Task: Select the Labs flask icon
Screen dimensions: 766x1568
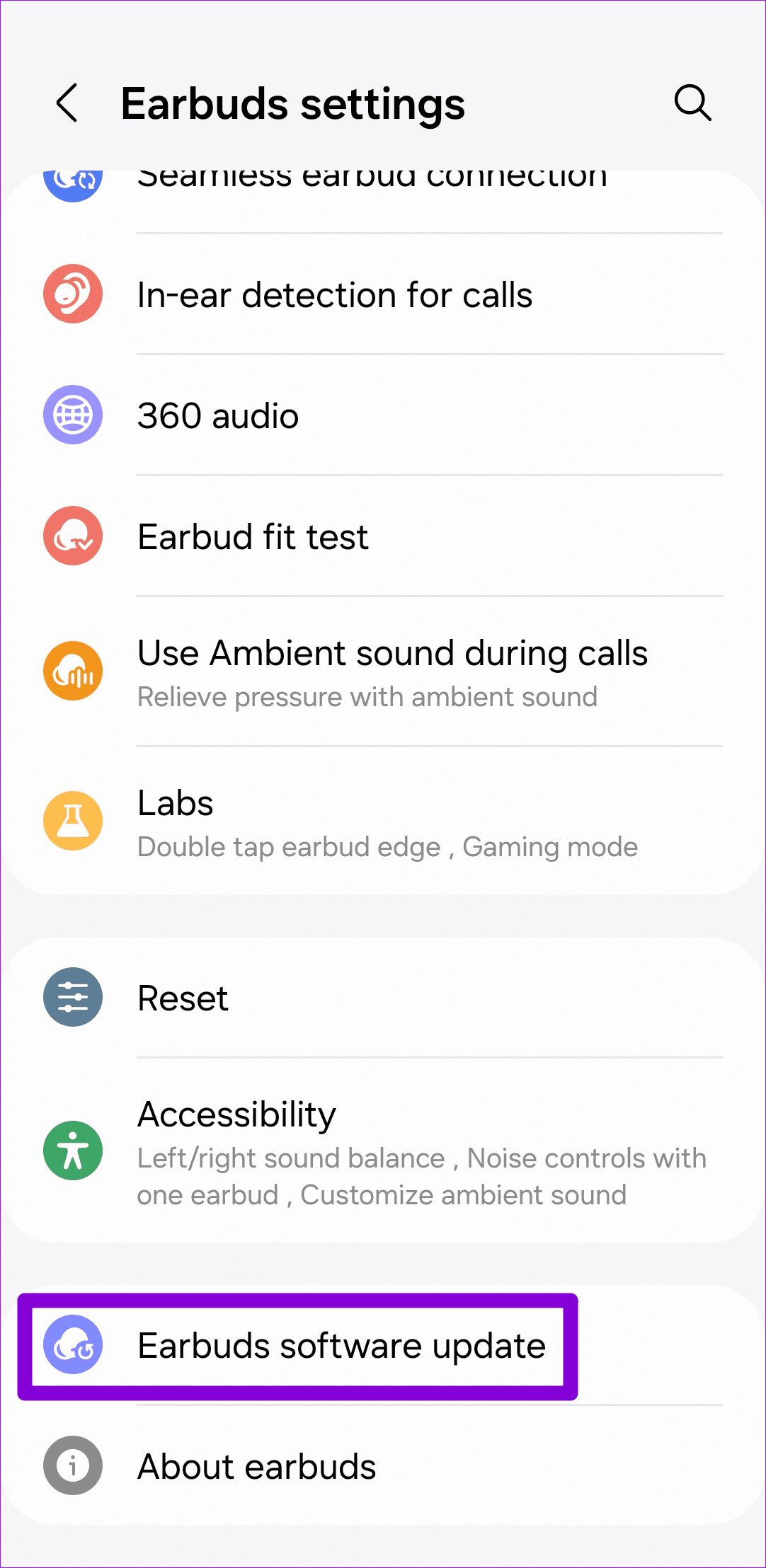Action: (72, 821)
